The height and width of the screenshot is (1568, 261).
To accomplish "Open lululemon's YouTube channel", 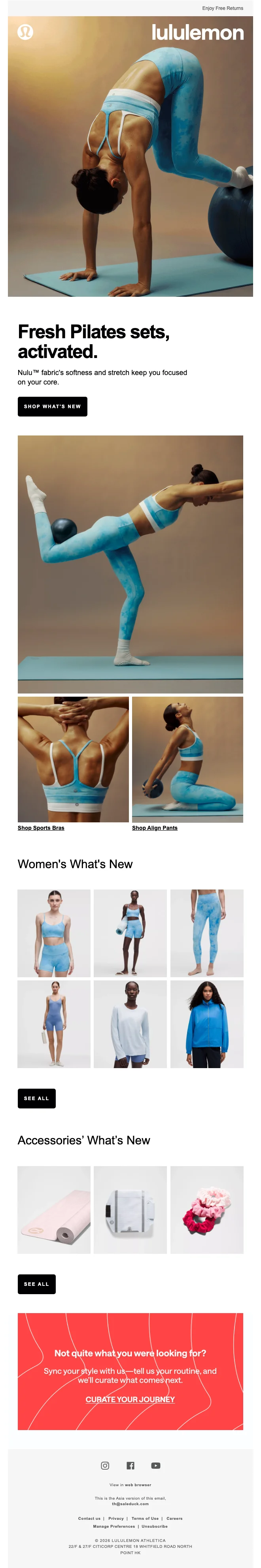I will (155, 1466).
